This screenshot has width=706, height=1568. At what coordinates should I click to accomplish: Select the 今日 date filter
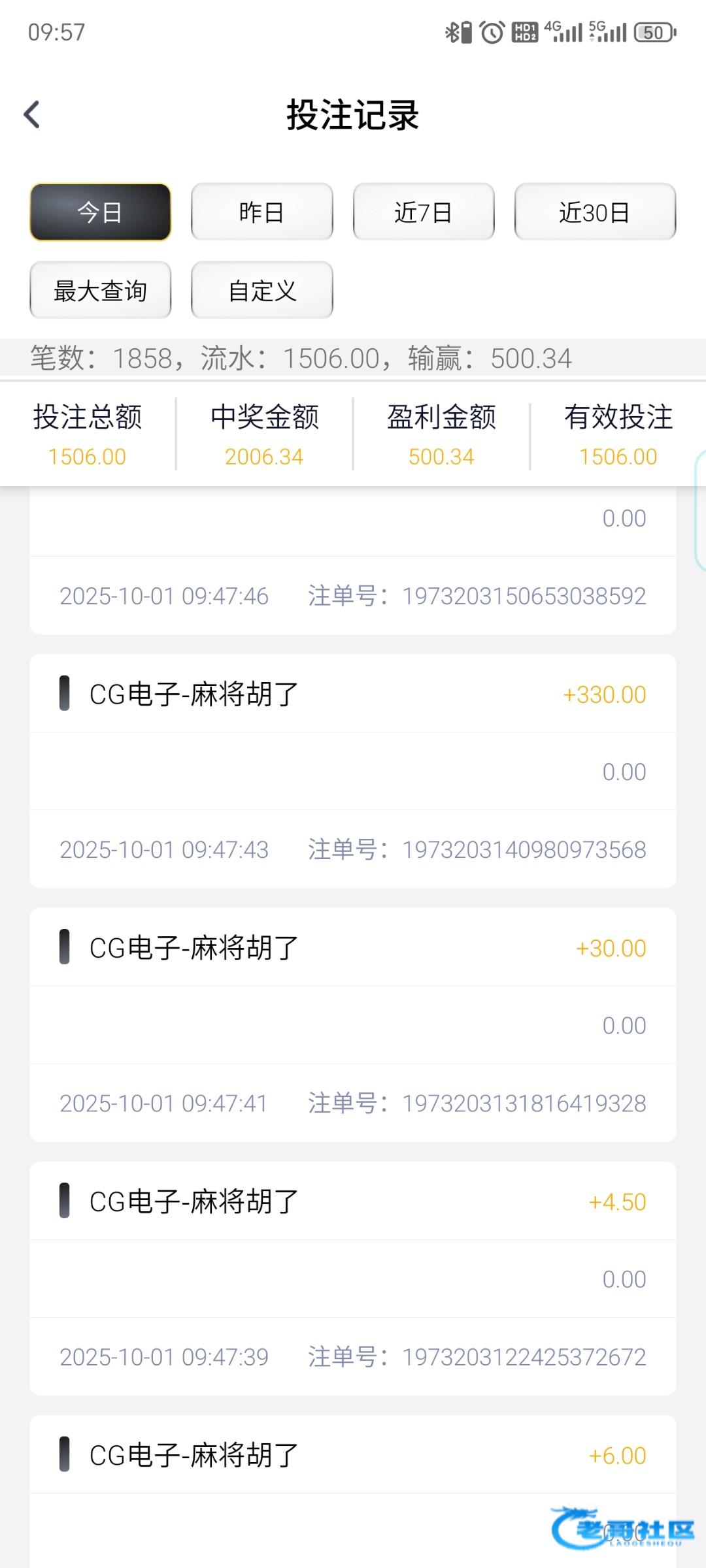point(100,212)
